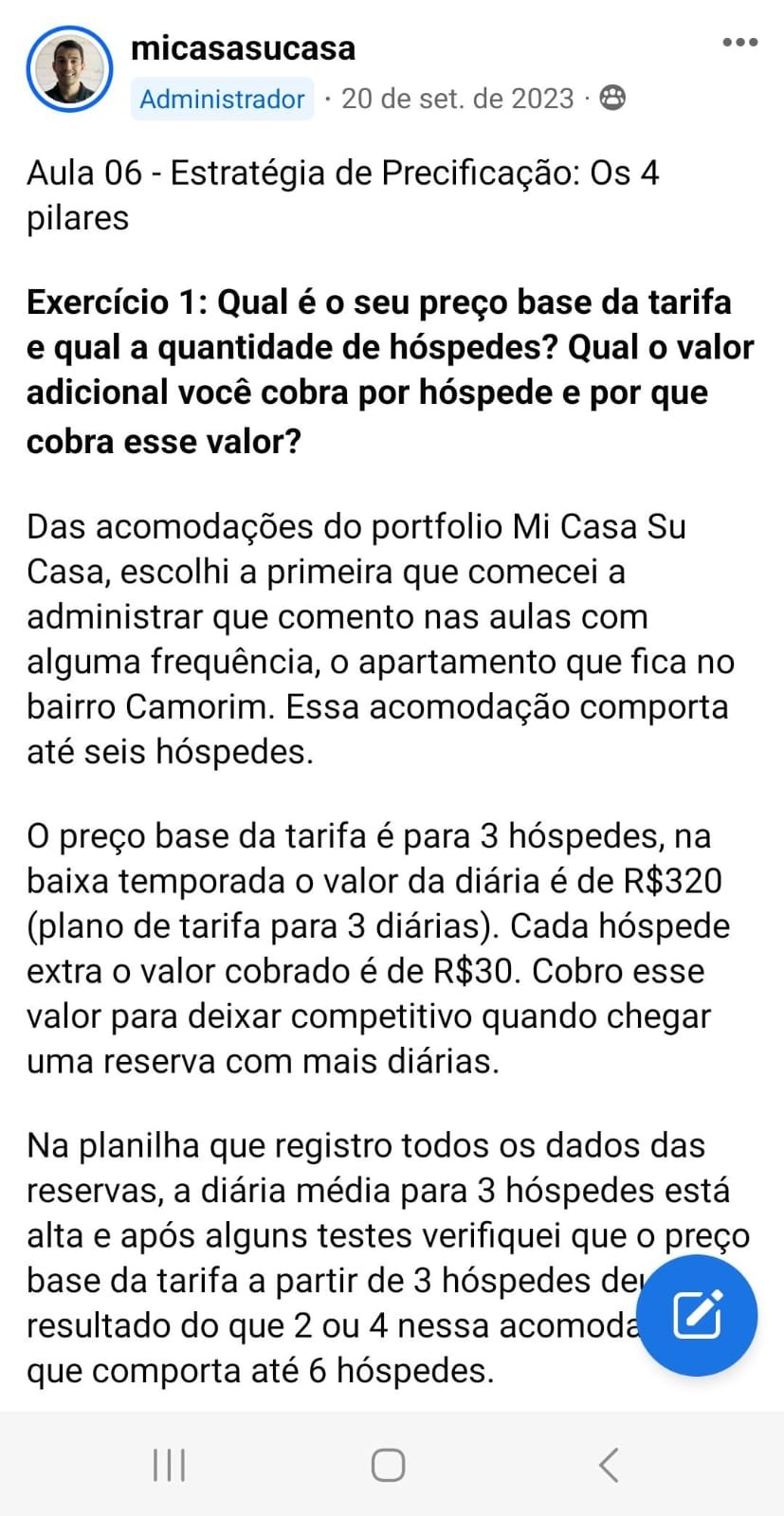
Task: Open the micasasucasa author name
Action: coord(243,47)
